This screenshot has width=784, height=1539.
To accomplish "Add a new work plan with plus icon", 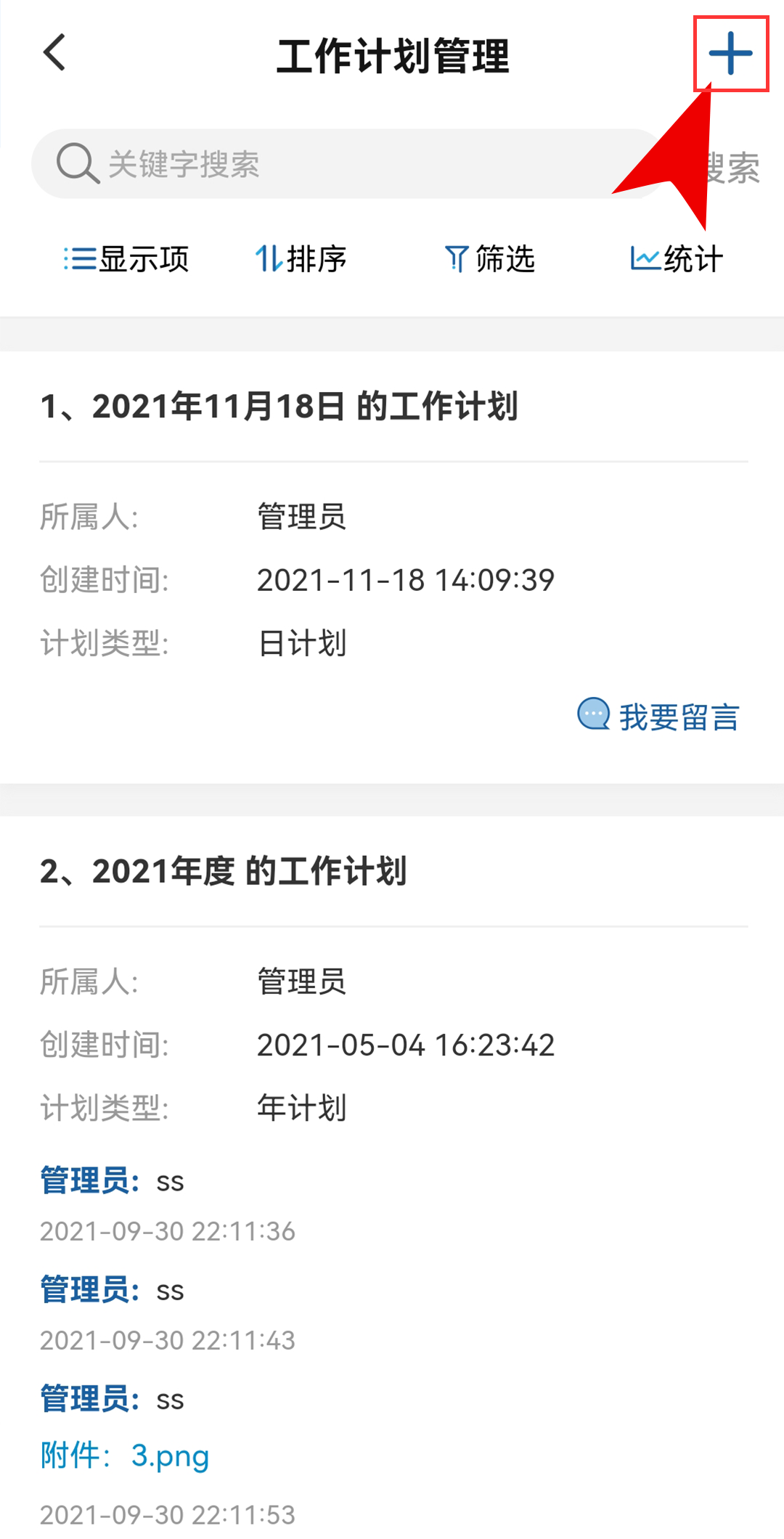I will [x=730, y=54].
